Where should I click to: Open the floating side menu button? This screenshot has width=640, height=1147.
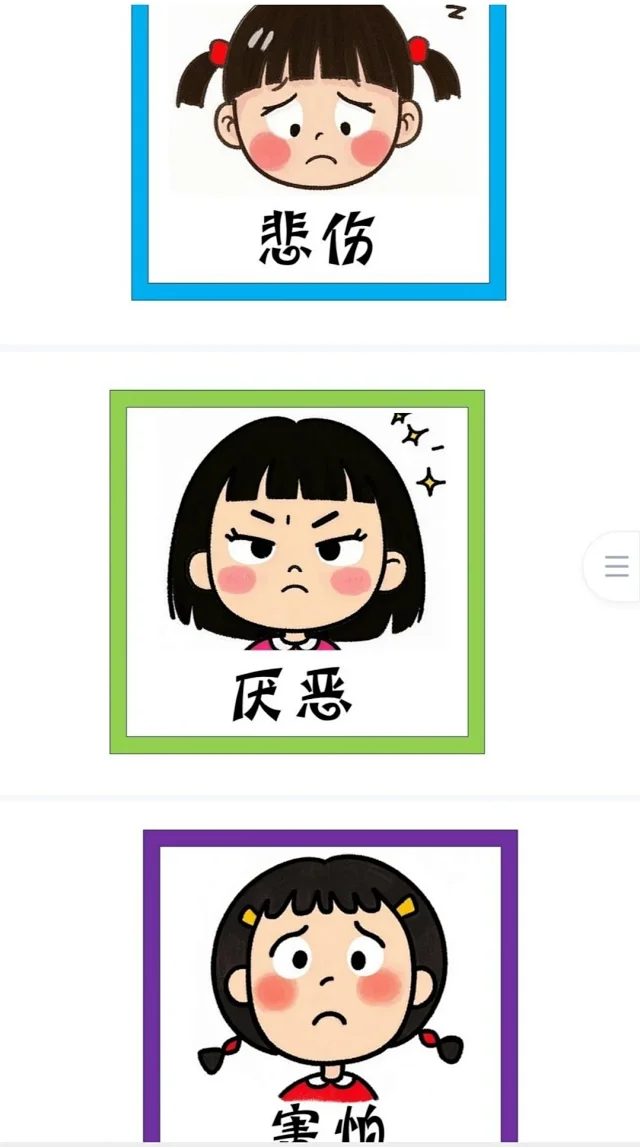pos(616,567)
